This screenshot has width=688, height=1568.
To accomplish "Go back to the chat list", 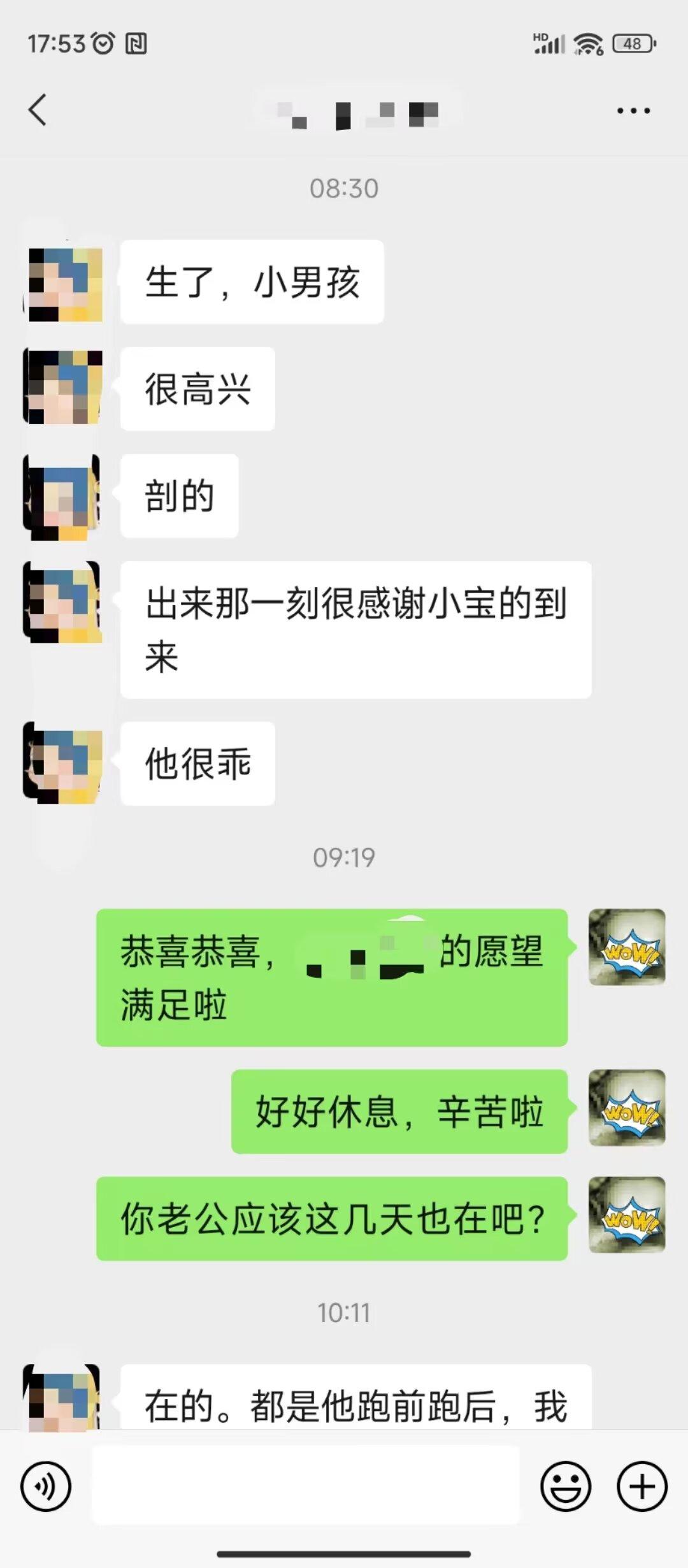I will 38,110.
